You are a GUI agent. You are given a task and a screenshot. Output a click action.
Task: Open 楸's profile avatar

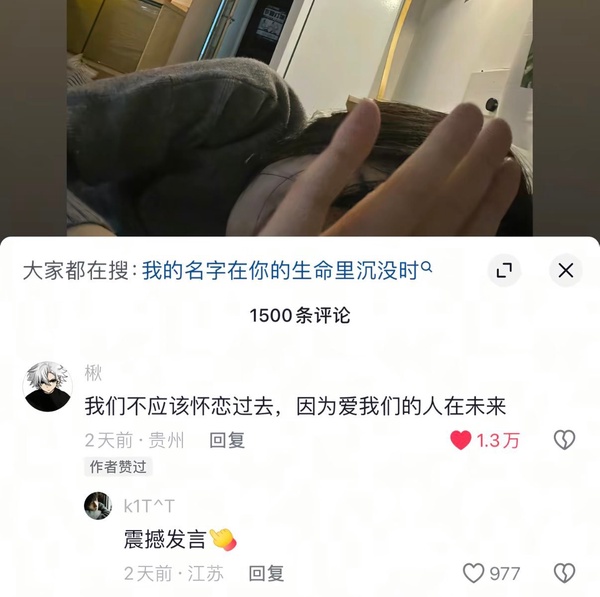click(x=47, y=386)
